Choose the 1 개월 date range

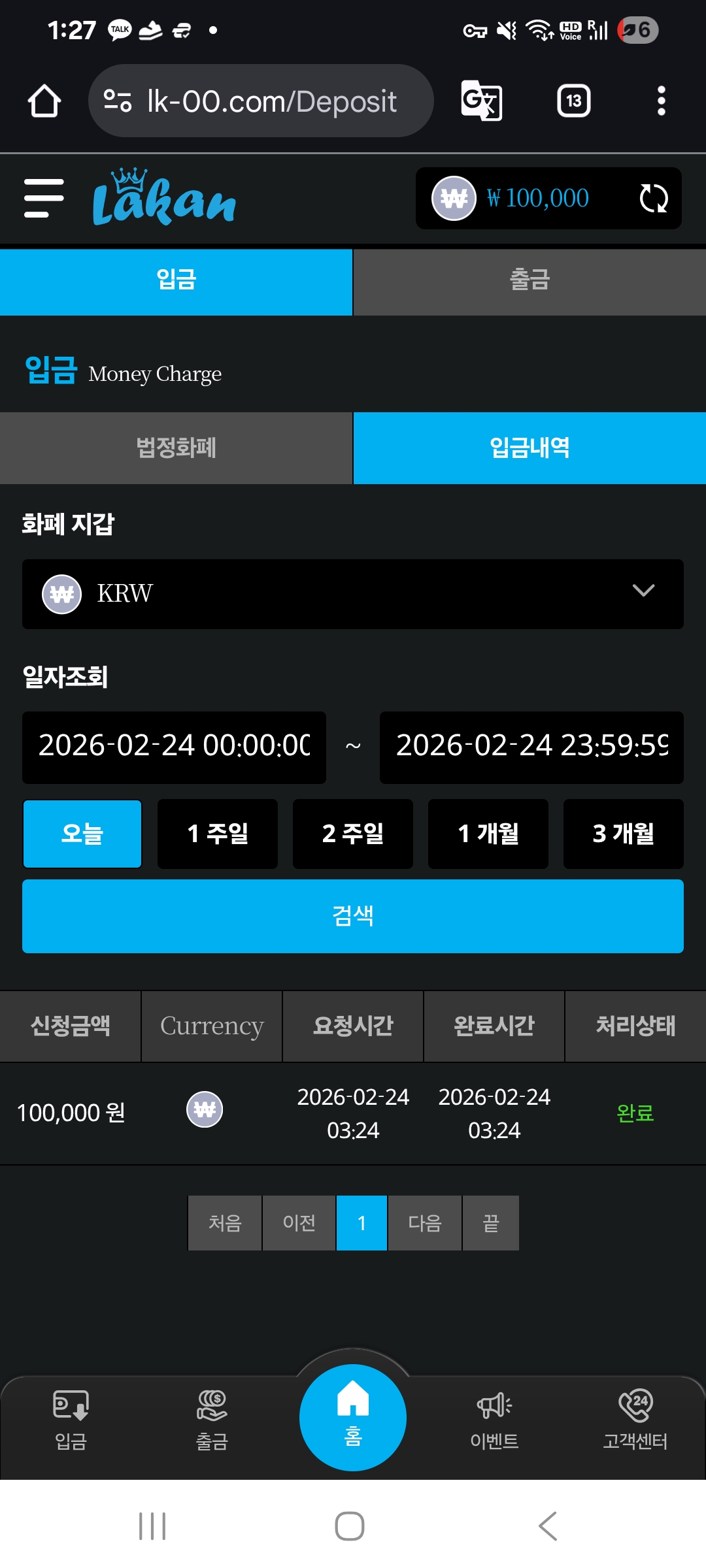pos(488,834)
